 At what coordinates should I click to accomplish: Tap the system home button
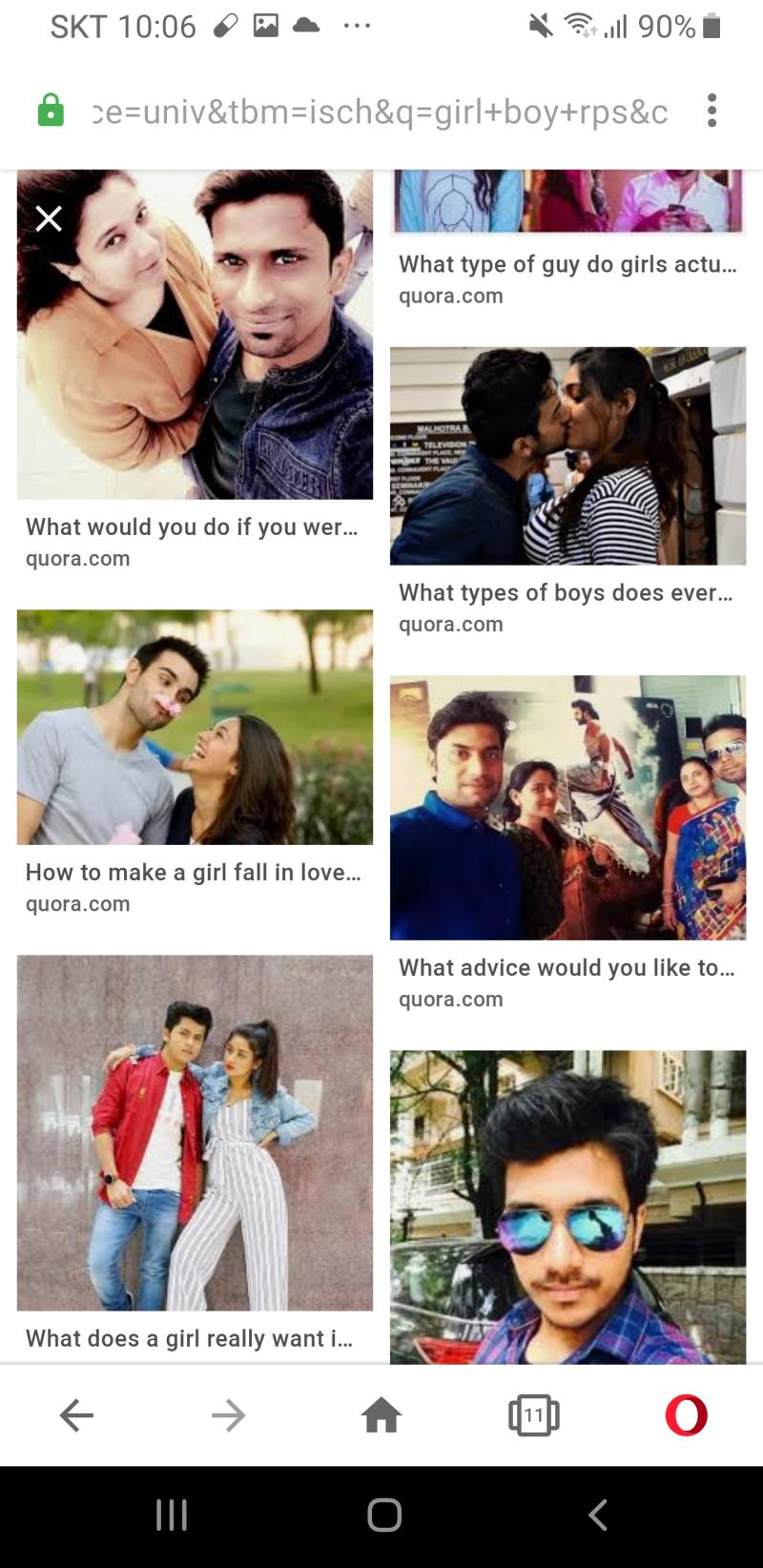pyautogui.click(x=384, y=1515)
